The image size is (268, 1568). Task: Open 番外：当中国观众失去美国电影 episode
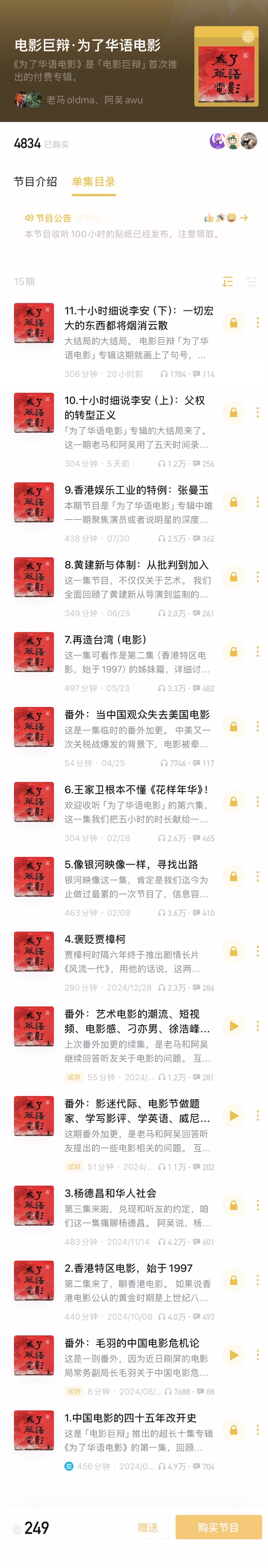pyautogui.click(x=137, y=715)
